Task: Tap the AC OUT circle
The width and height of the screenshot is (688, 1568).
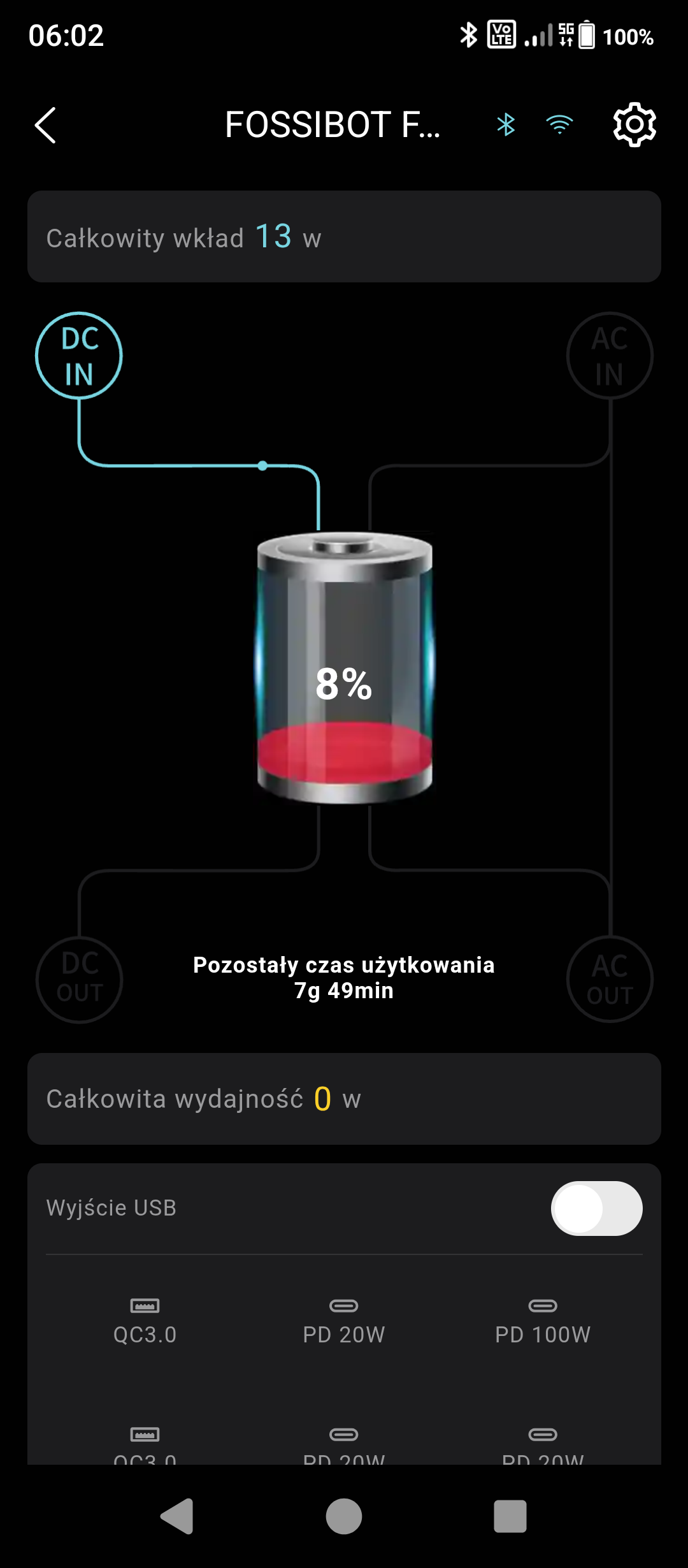Action: click(610, 980)
